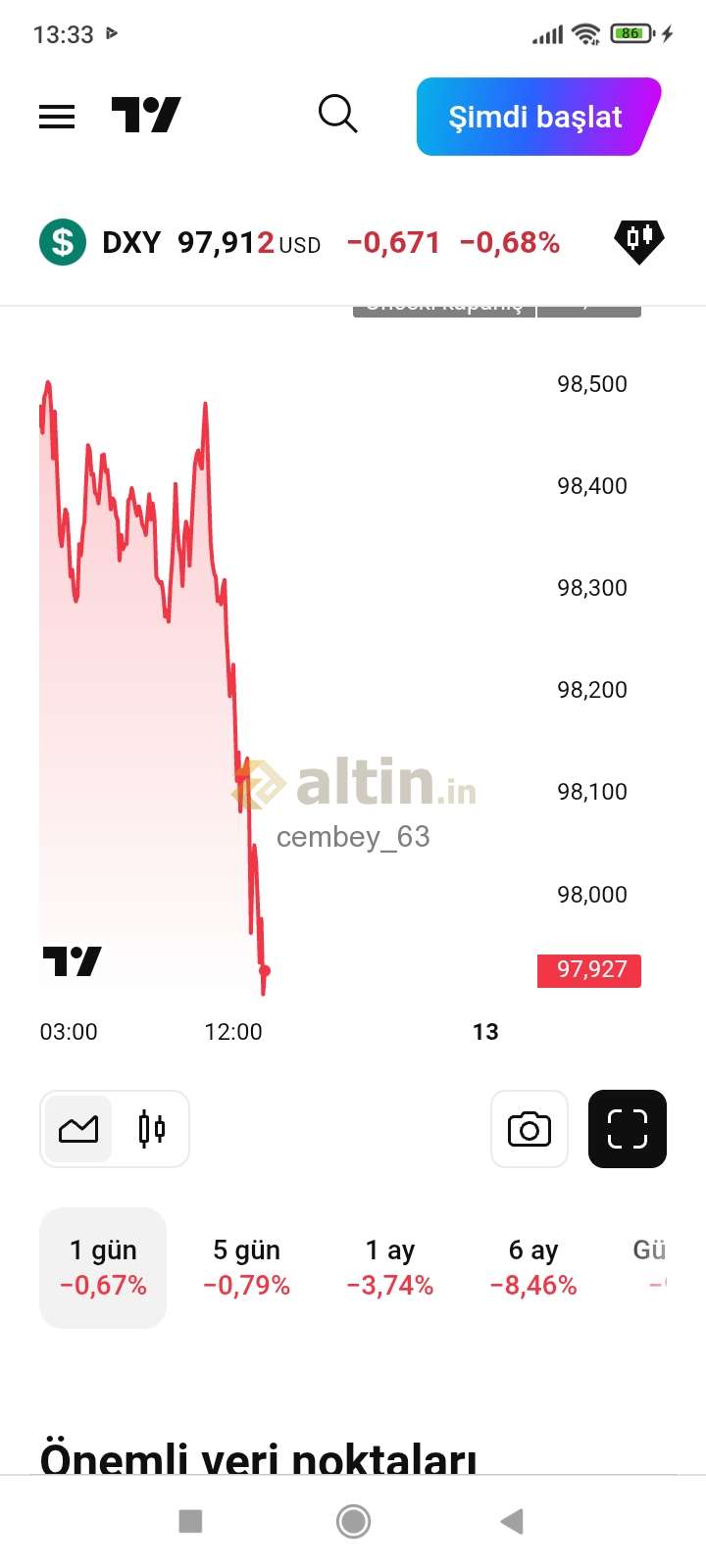This screenshot has width=706, height=1568.
Task: Tap the black candlestick diamond badge
Action: [639, 241]
